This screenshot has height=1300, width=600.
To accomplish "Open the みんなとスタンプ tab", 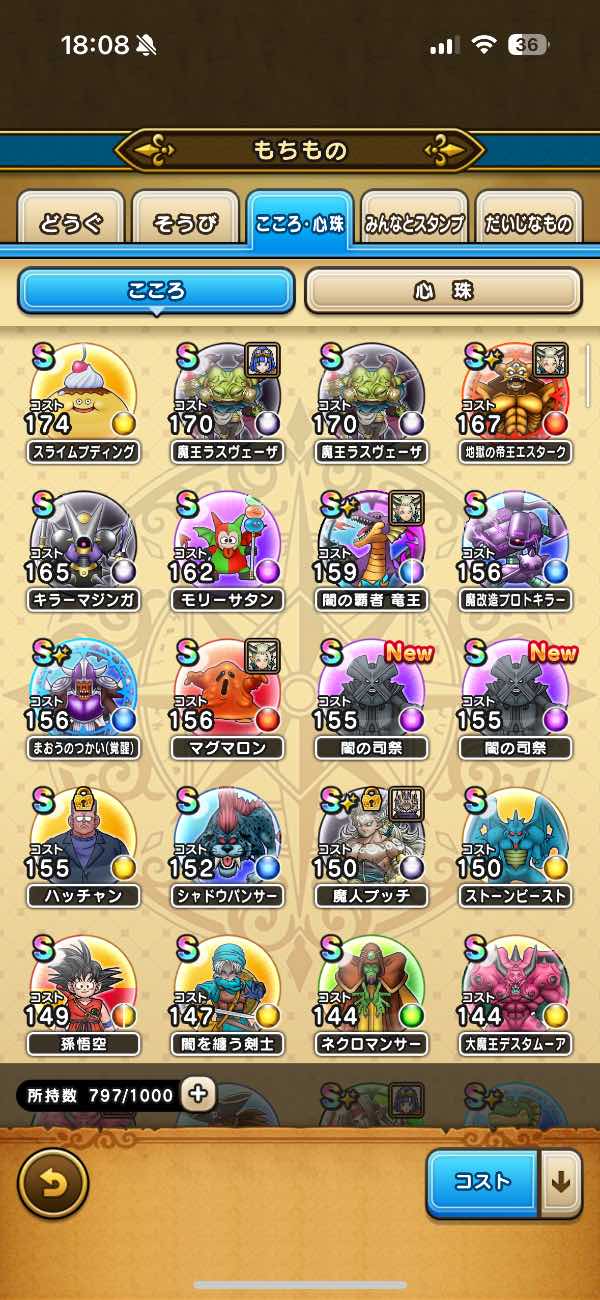I will 414,223.
